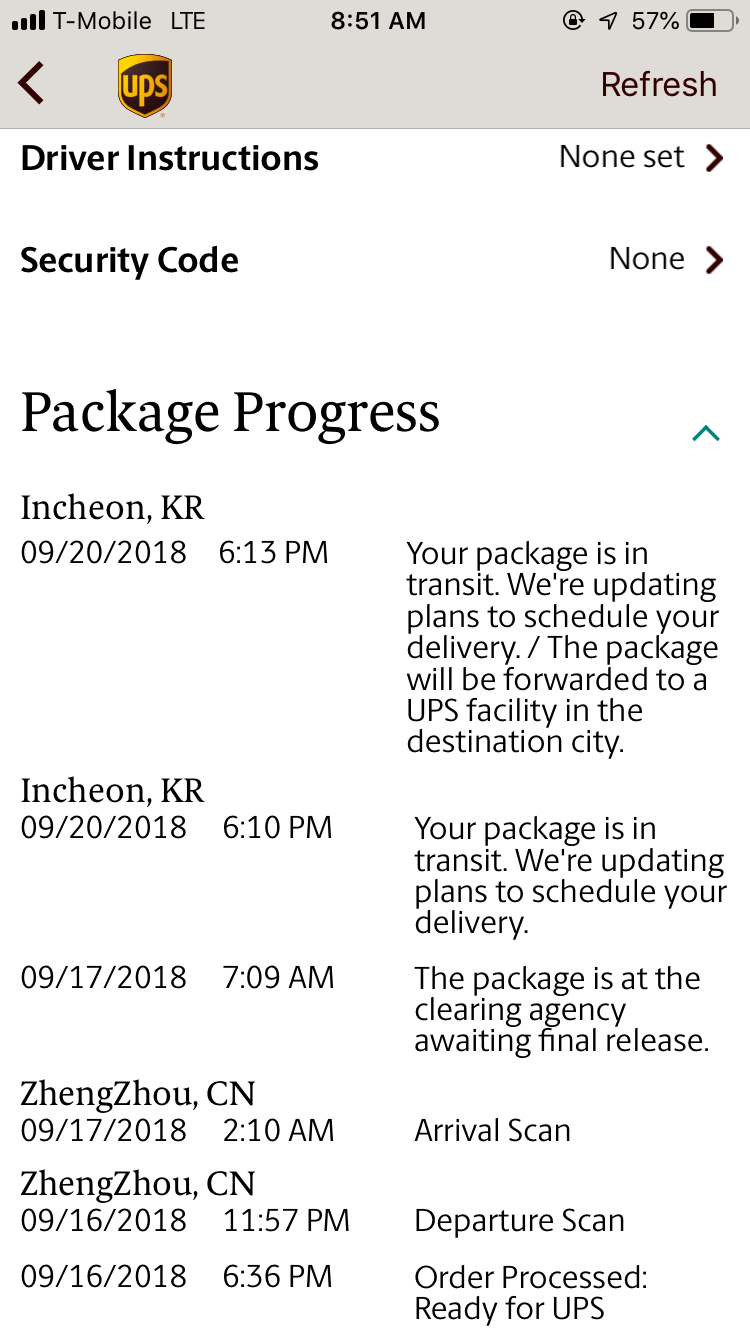Open the Driver Instructions row
The height and width of the screenshot is (1334, 750).
coord(375,158)
